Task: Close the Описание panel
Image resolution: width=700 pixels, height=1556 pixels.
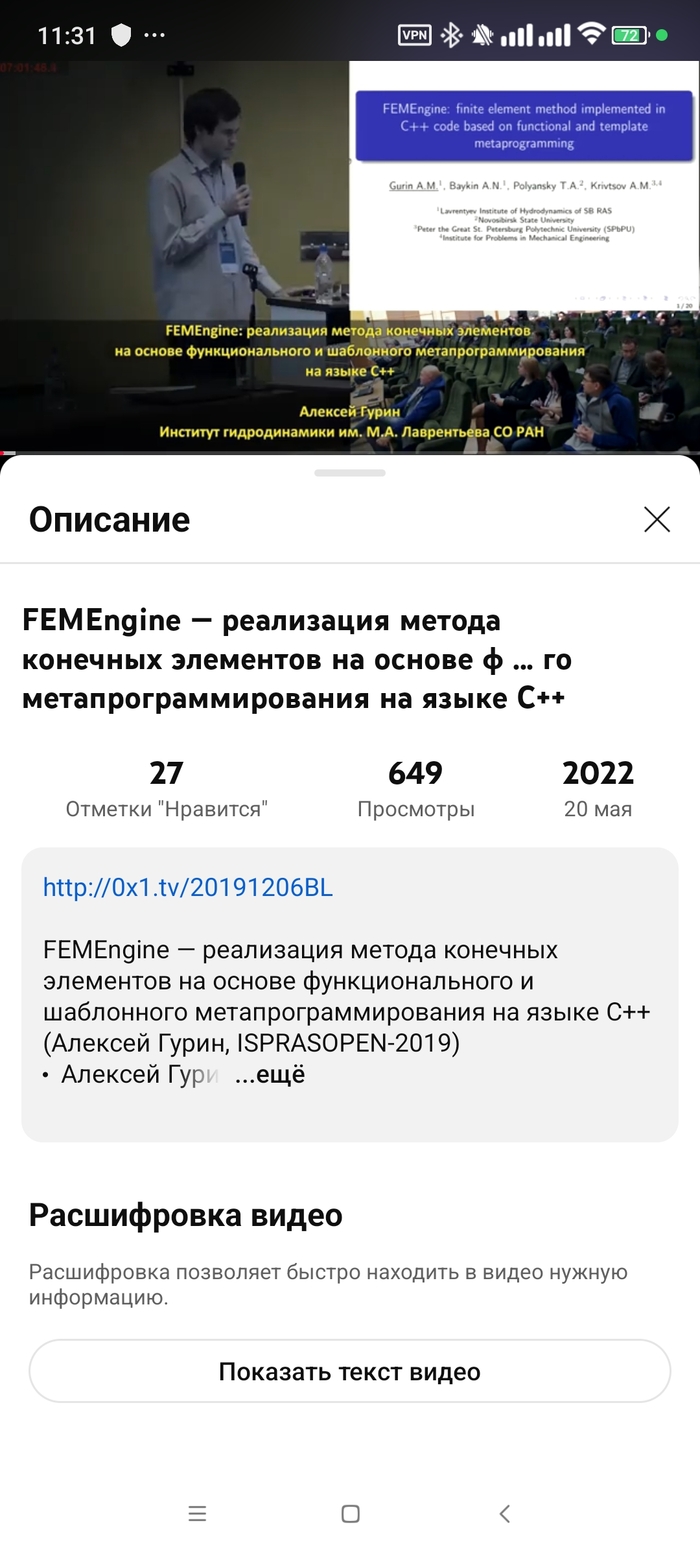Action: coord(656,519)
